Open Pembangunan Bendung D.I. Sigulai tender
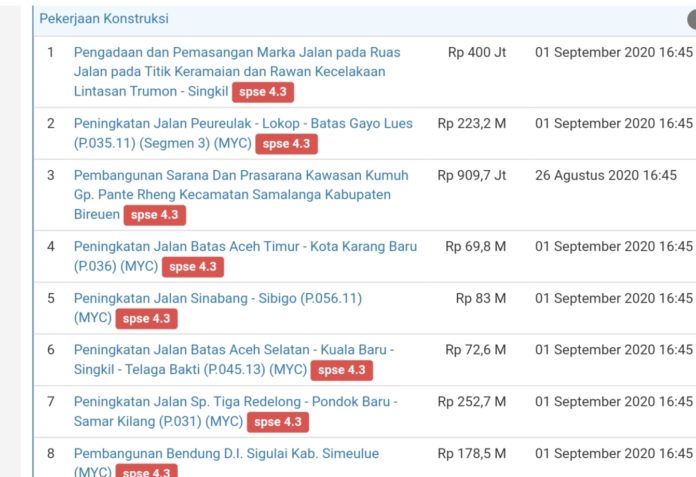This screenshot has height=477, width=696. 226,454
